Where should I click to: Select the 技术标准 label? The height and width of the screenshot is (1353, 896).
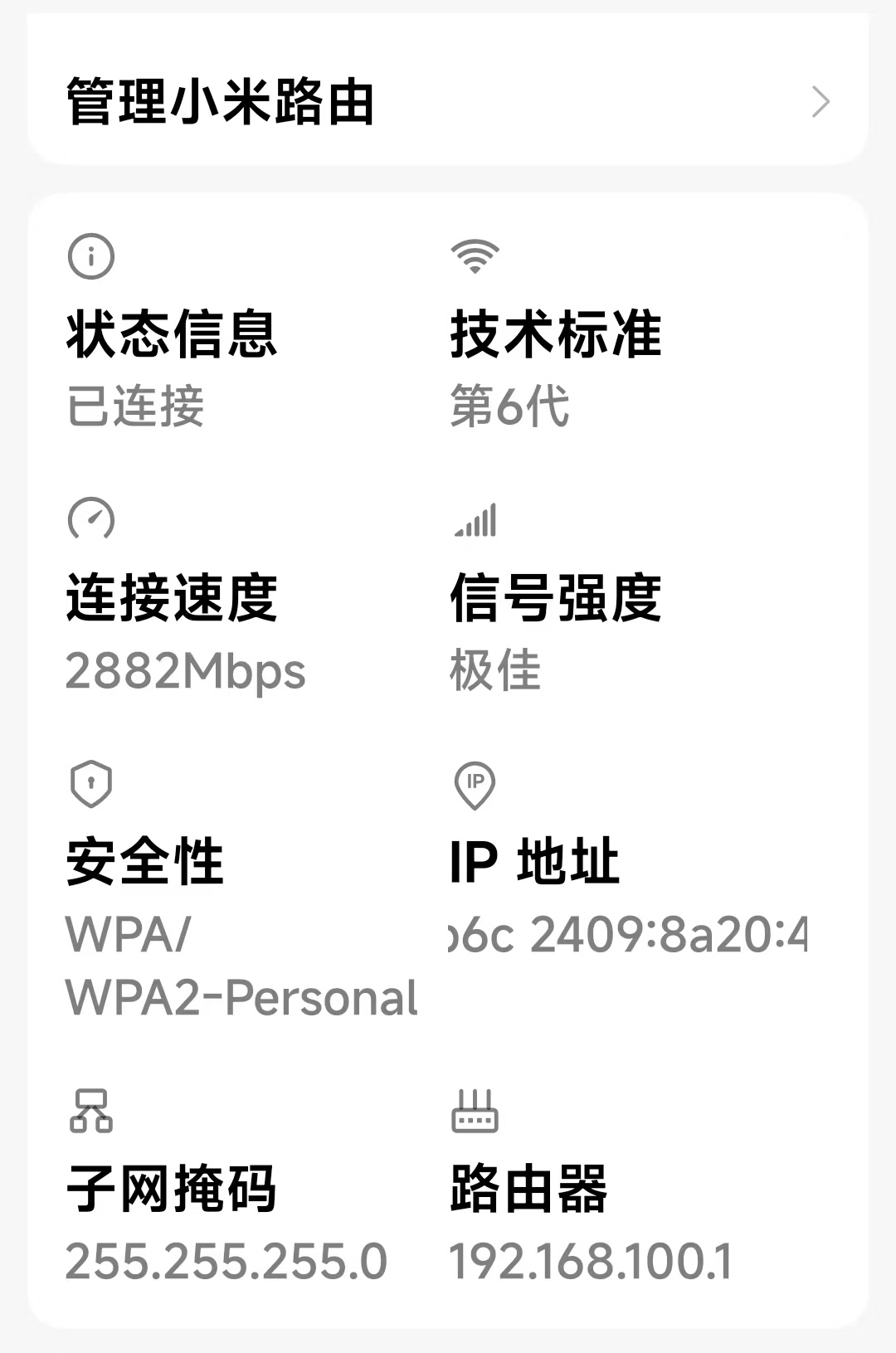[x=556, y=333]
